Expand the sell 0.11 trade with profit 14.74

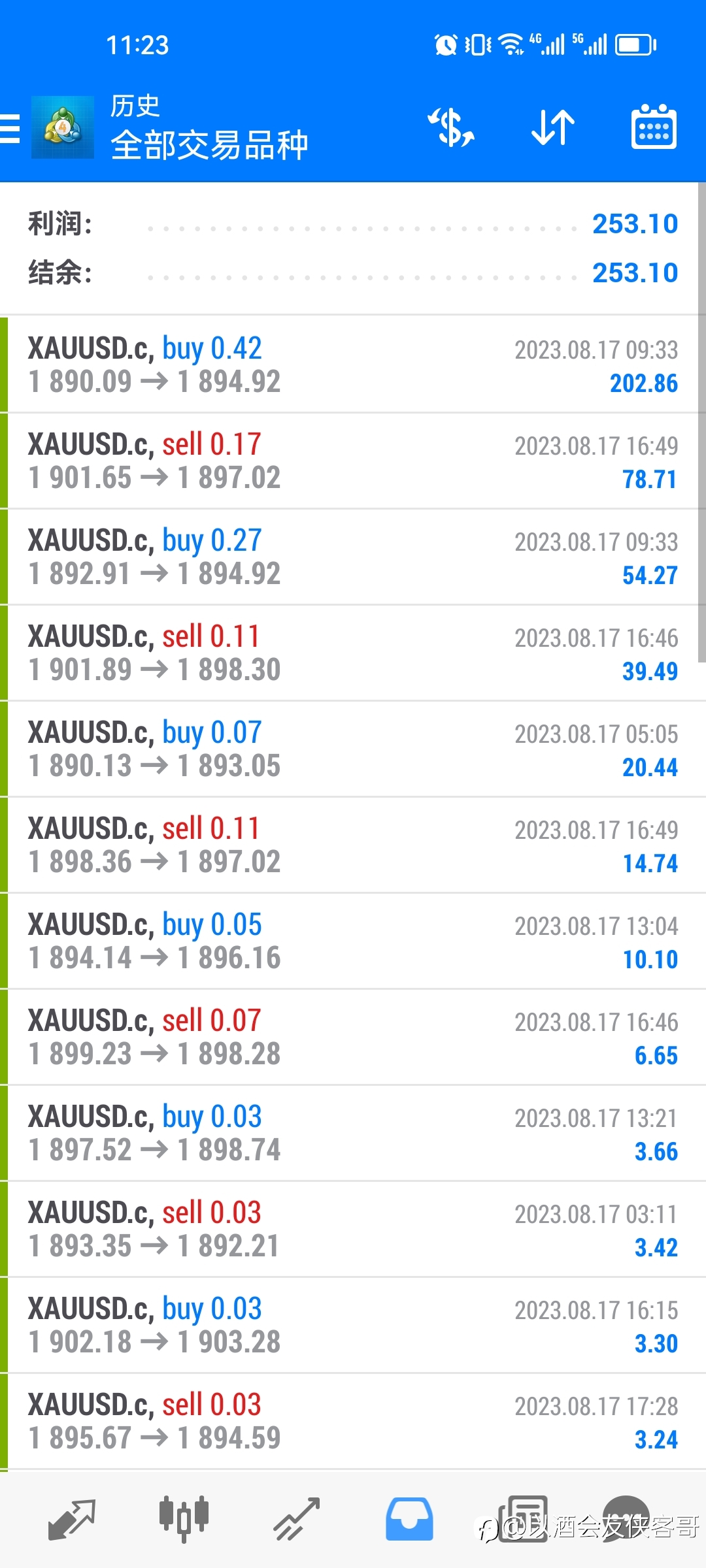click(x=353, y=845)
